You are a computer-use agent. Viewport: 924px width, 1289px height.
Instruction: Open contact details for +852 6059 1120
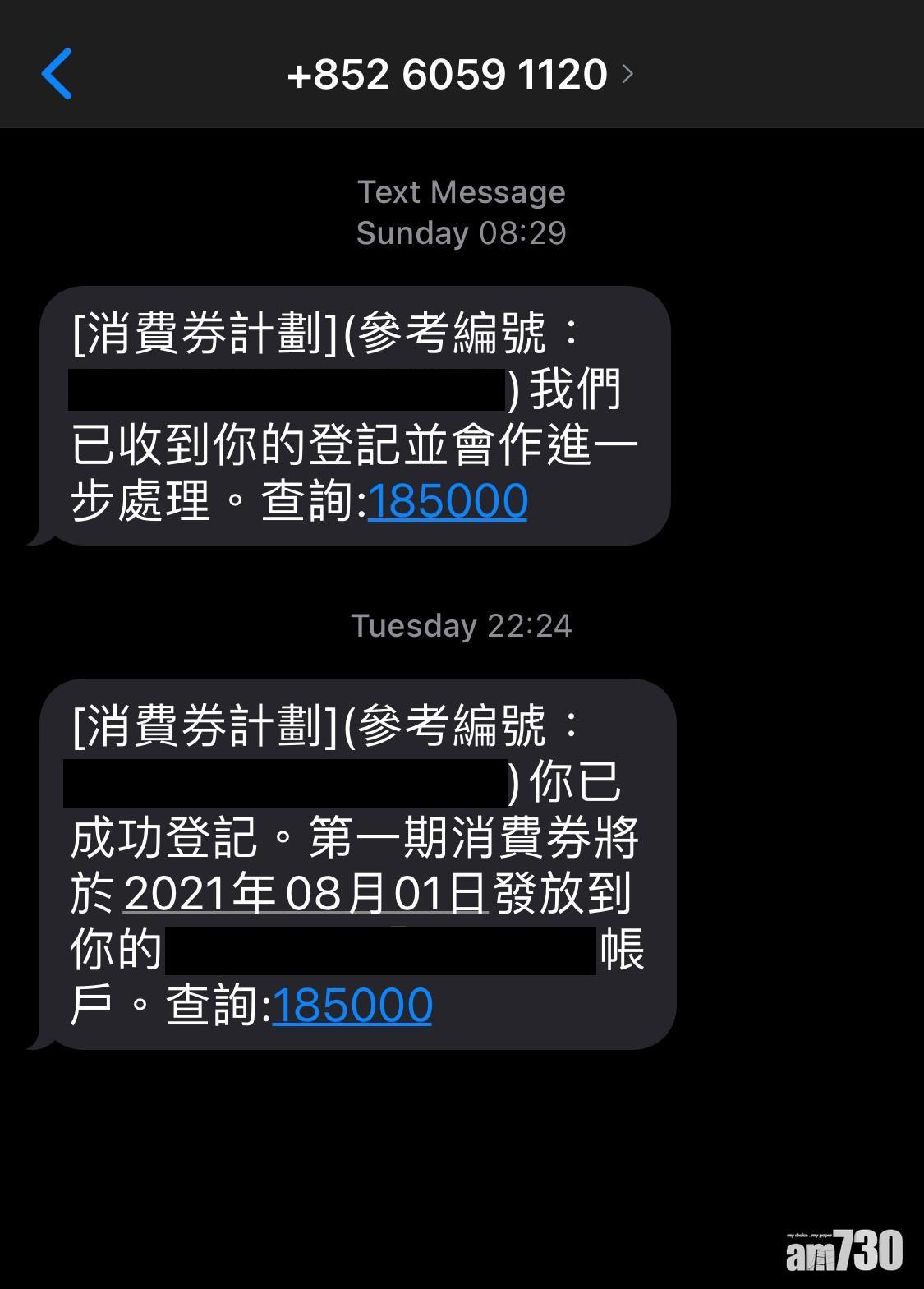tap(460, 75)
